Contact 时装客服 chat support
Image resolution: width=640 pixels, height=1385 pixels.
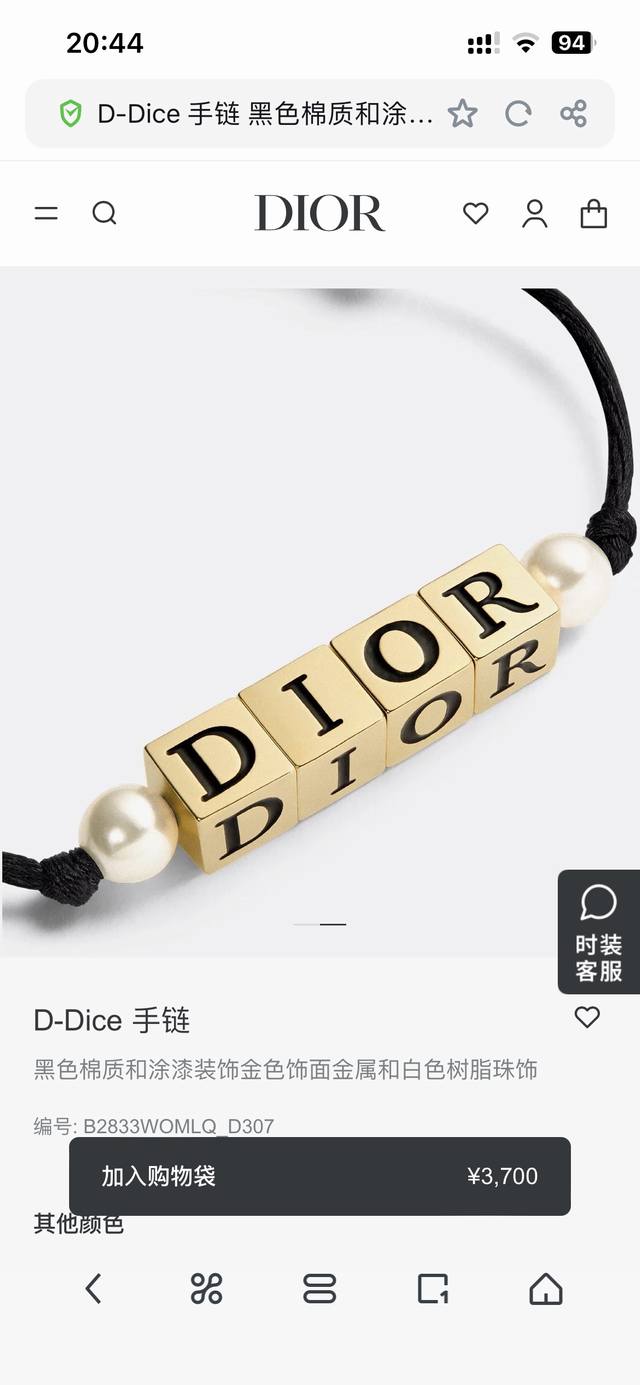598,931
